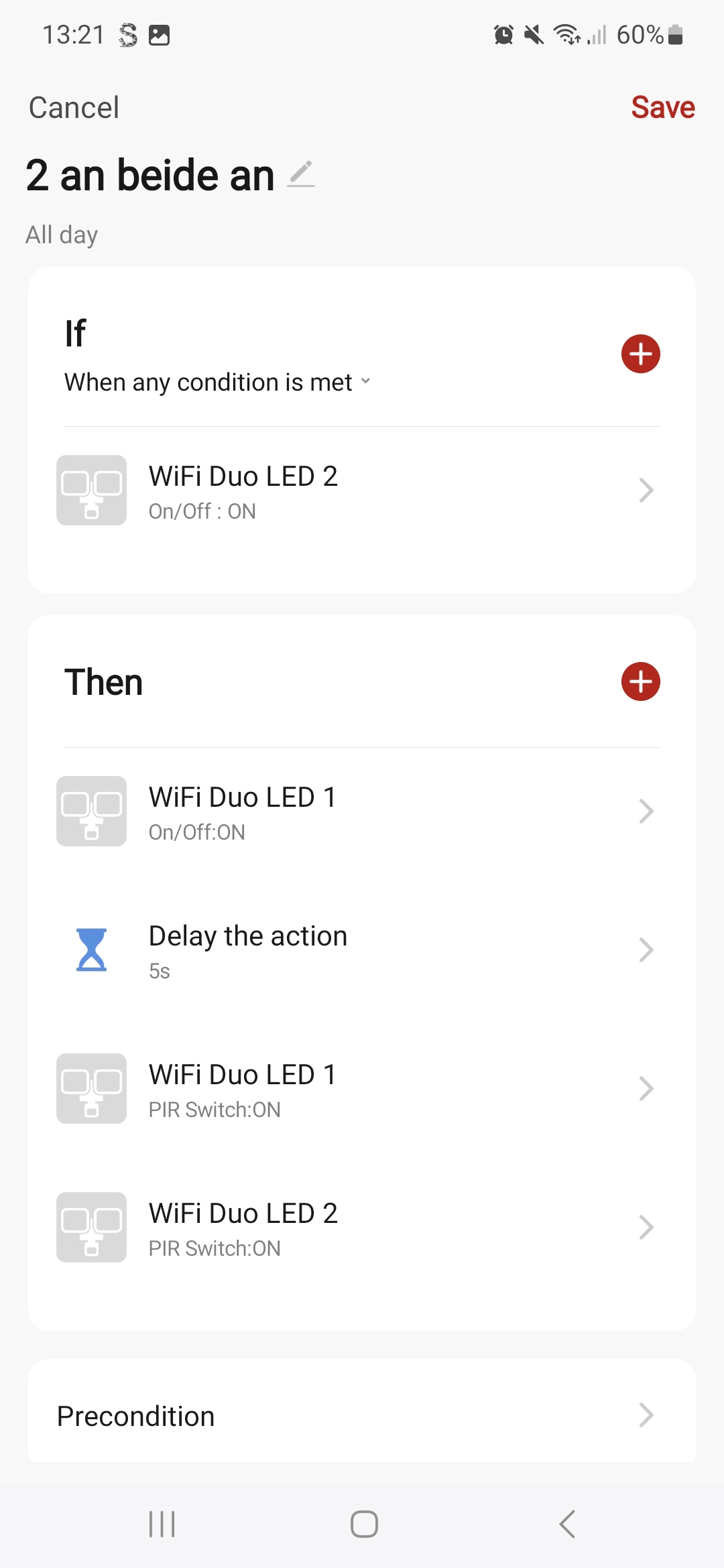
Task: Go to the home screen
Action: (x=364, y=1524)
